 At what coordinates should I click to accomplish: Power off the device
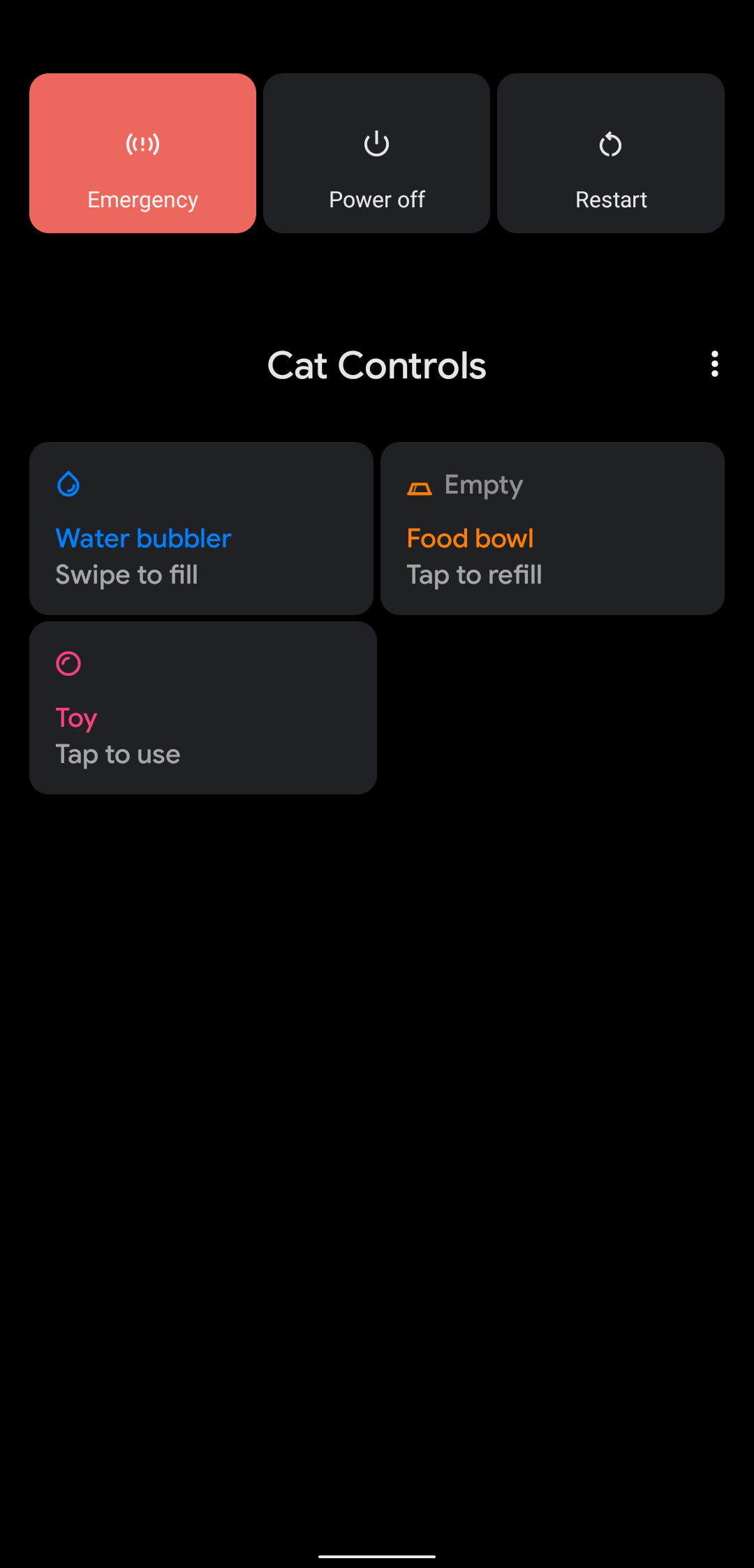376,153
